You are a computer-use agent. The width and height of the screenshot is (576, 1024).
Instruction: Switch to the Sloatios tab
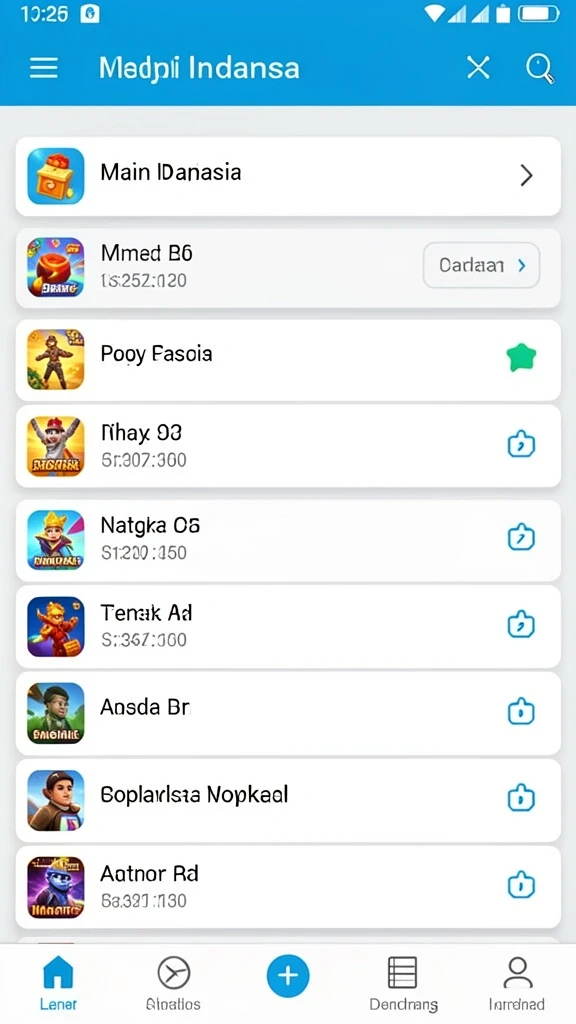click(x=173, y=983)
